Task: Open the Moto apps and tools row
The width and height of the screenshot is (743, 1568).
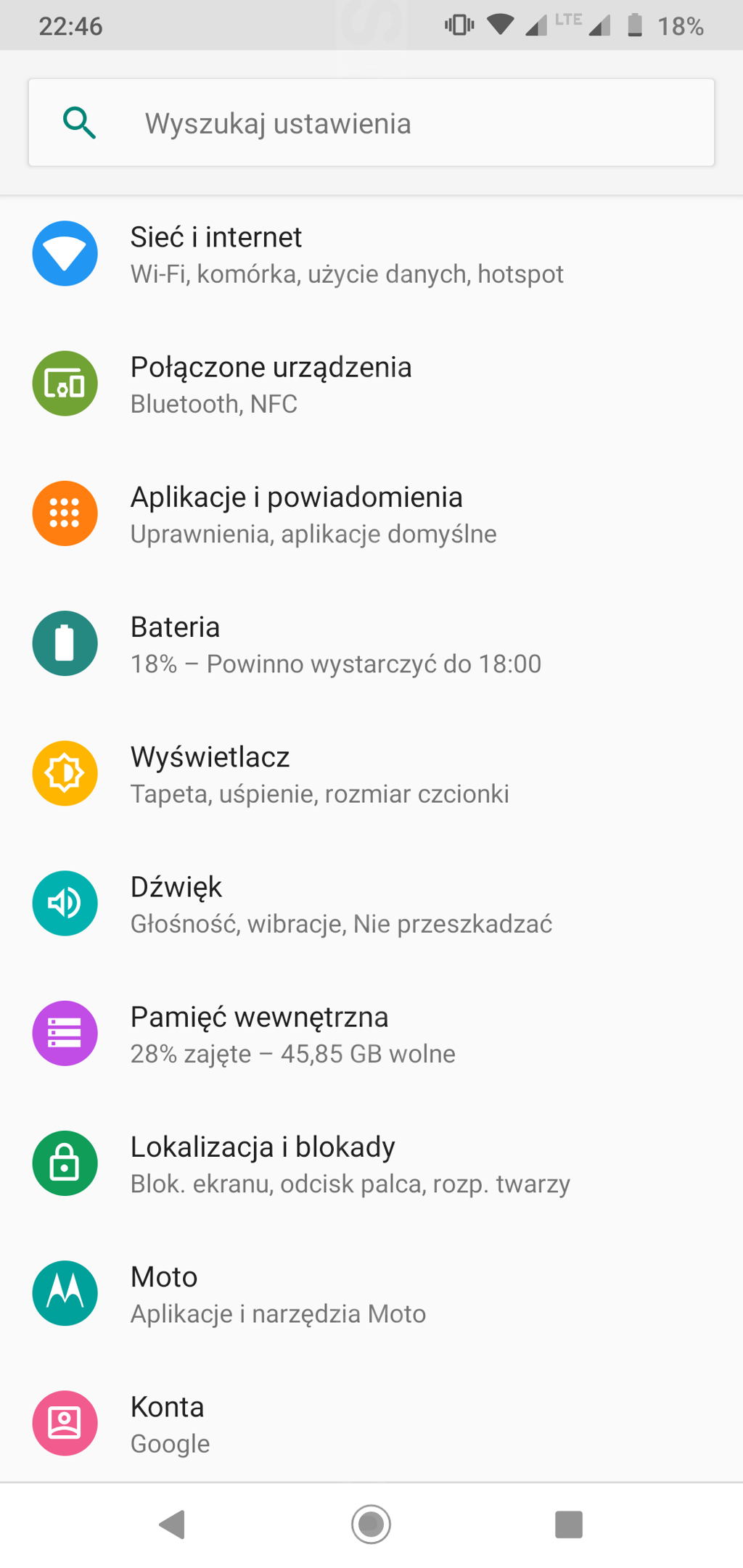Action: click(x=371, y=1292)
